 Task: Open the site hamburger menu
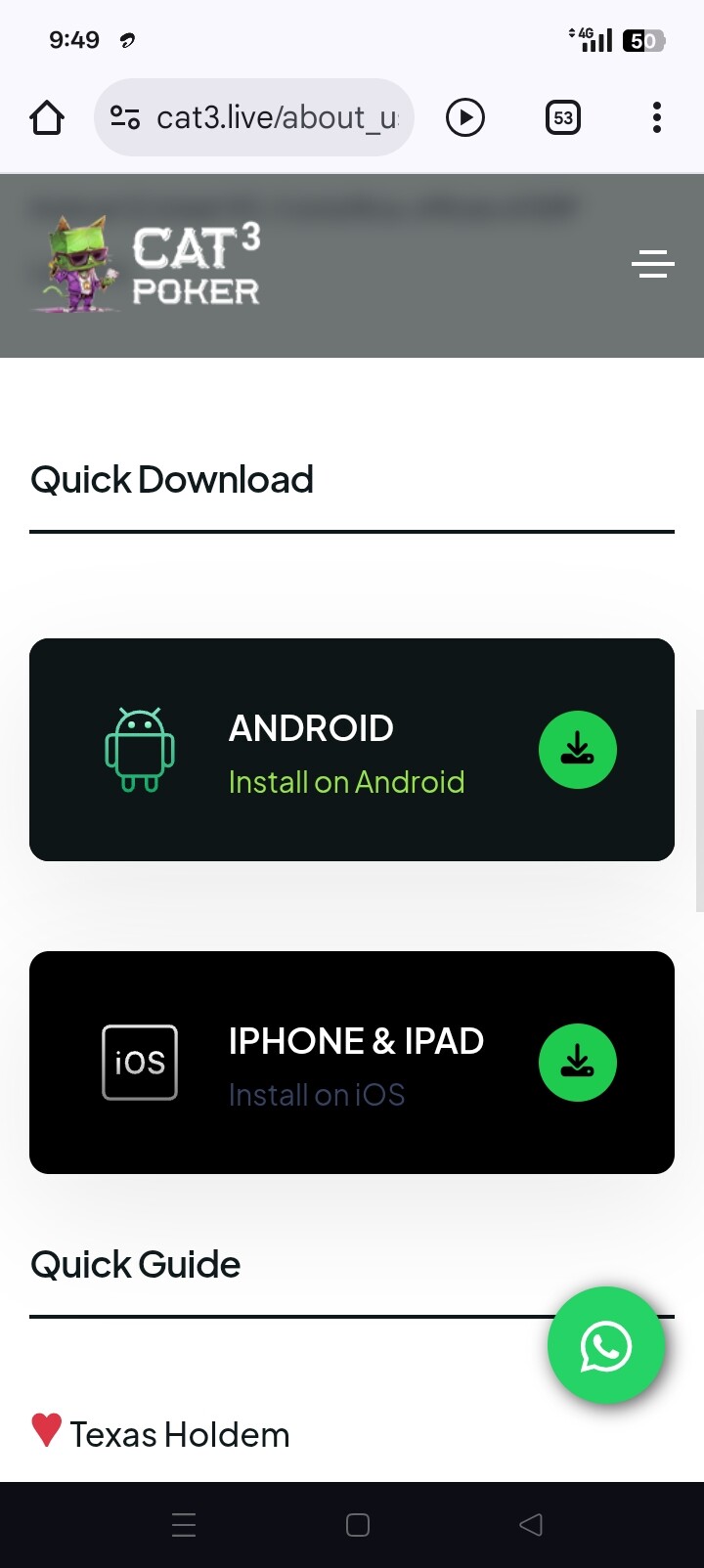(x=652, y=264)
